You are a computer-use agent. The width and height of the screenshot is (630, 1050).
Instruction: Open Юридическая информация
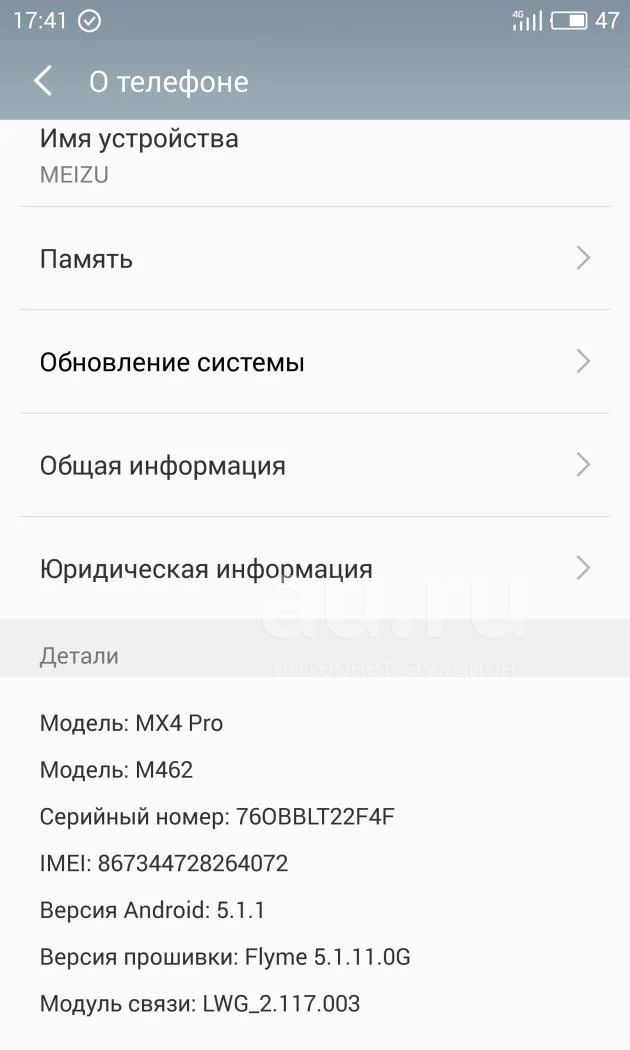(x=315, y=569)
